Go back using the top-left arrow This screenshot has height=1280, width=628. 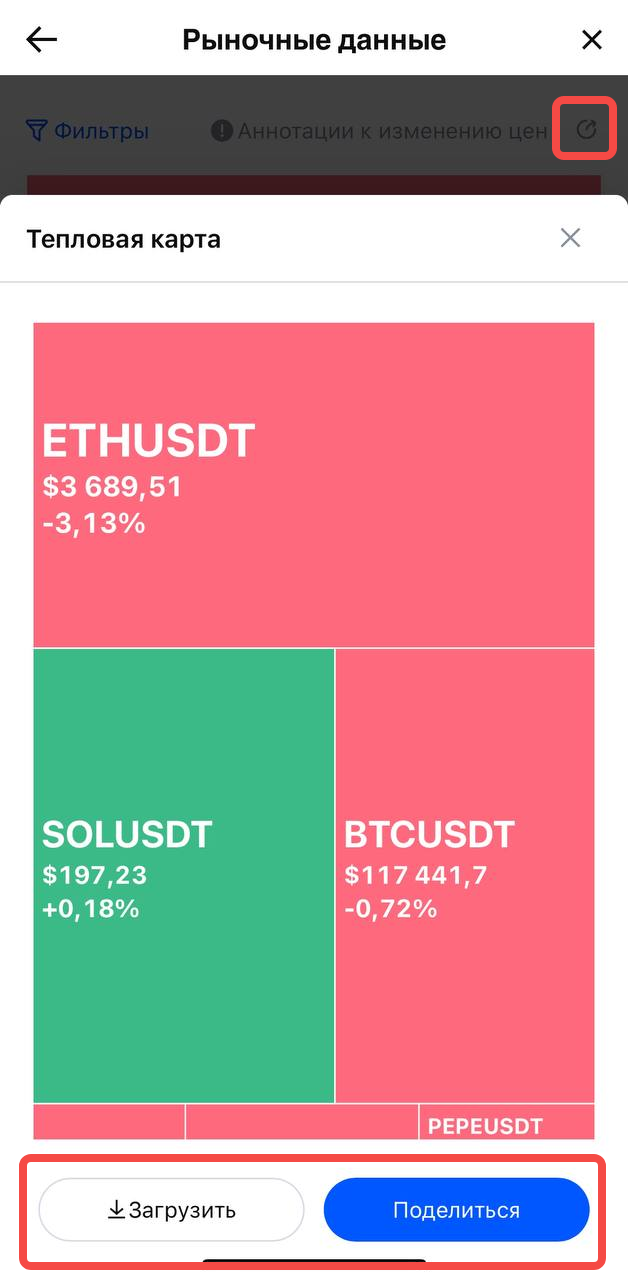(42, 40)
